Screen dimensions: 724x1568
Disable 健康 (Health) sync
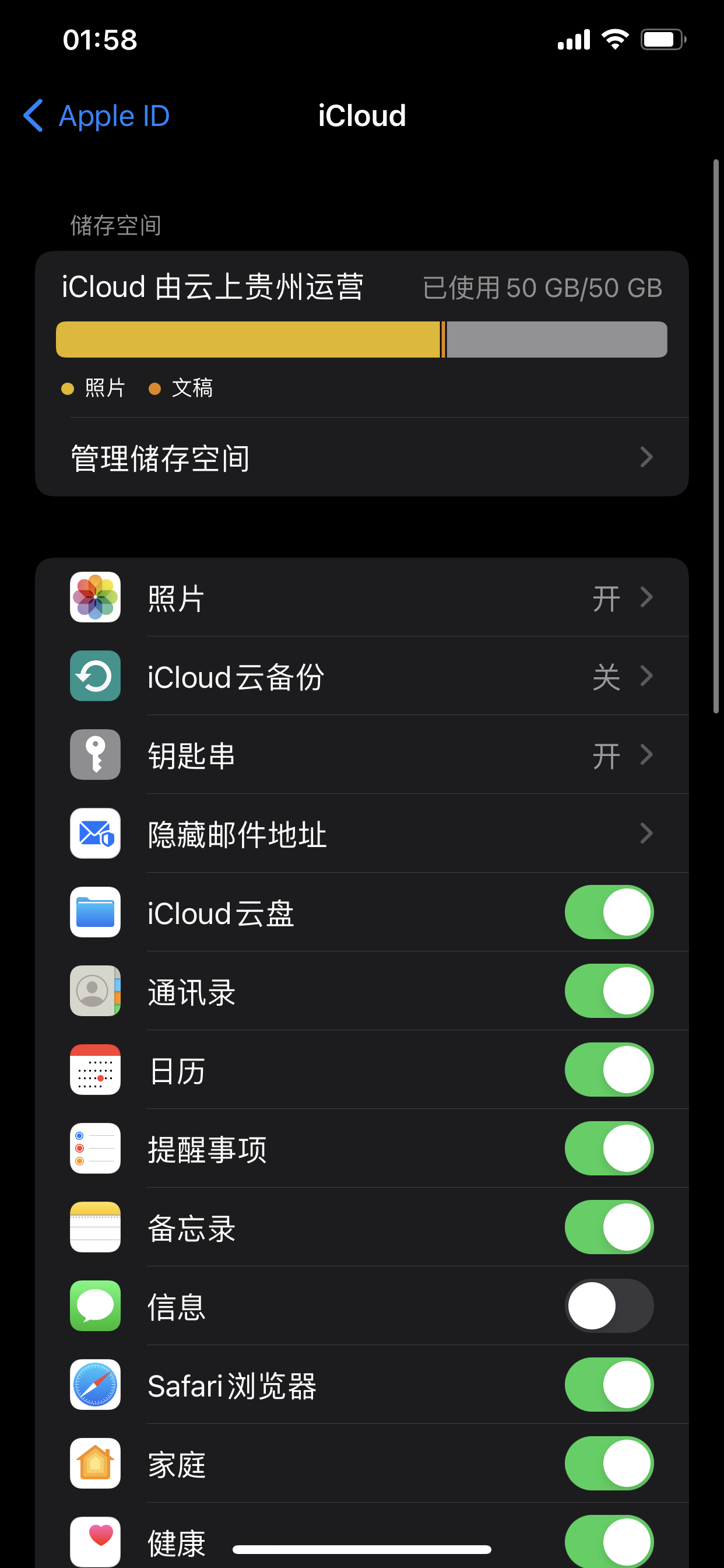[609, 1540]
